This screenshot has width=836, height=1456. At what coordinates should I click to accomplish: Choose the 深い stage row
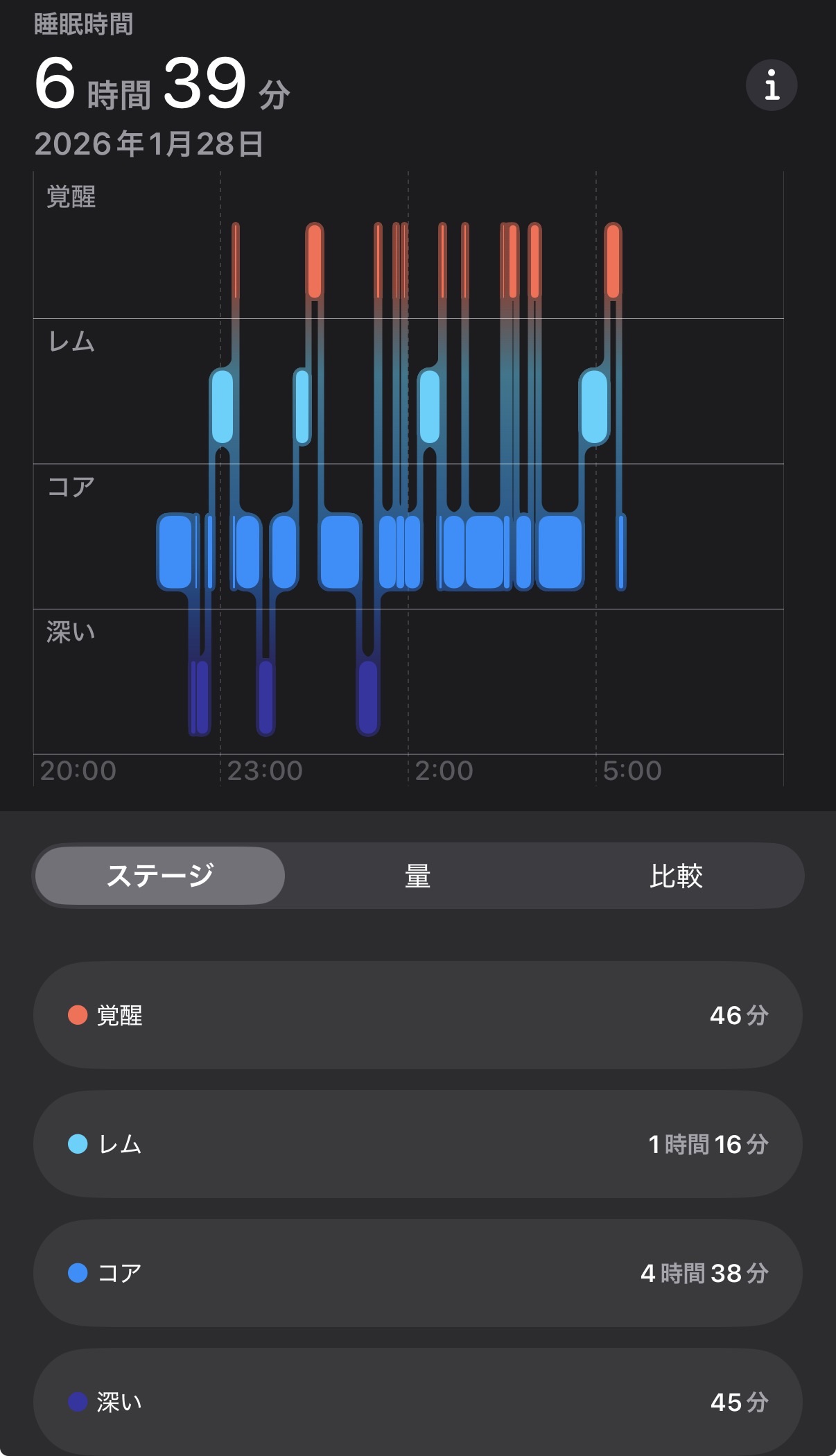417,1401
